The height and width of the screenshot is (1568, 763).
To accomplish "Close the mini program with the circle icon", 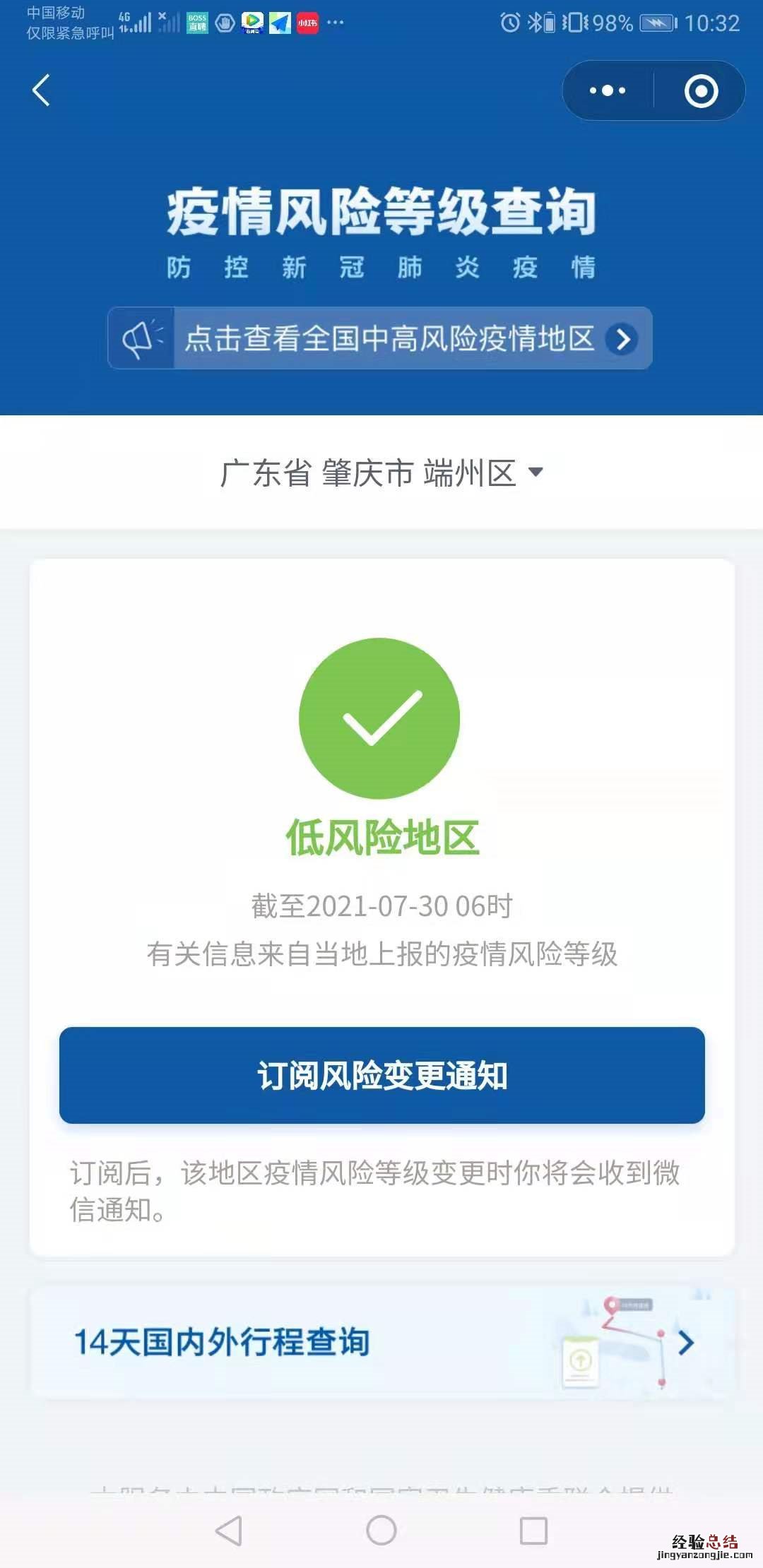I will click(x=701, y=90).
